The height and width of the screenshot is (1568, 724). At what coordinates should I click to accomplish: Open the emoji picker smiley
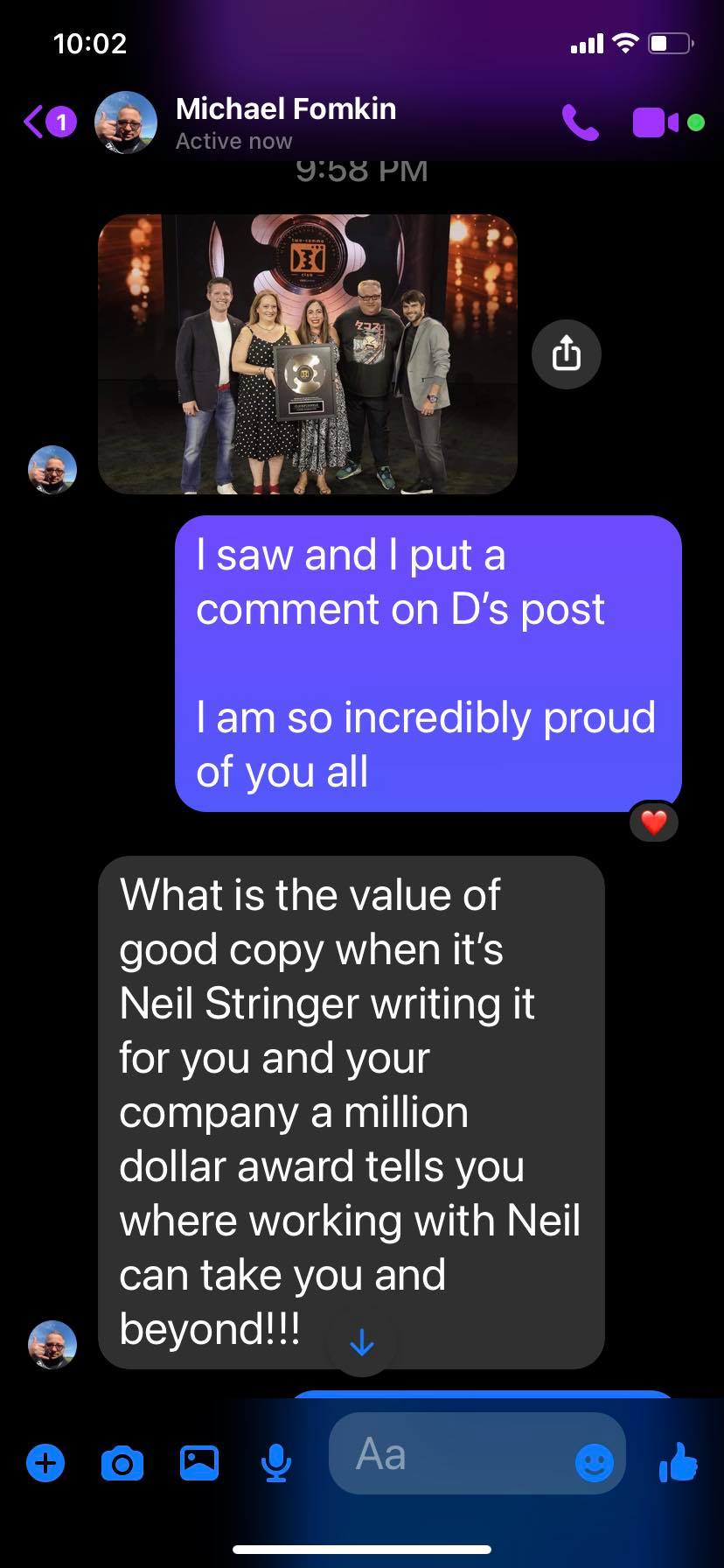tap(595, 1462)
